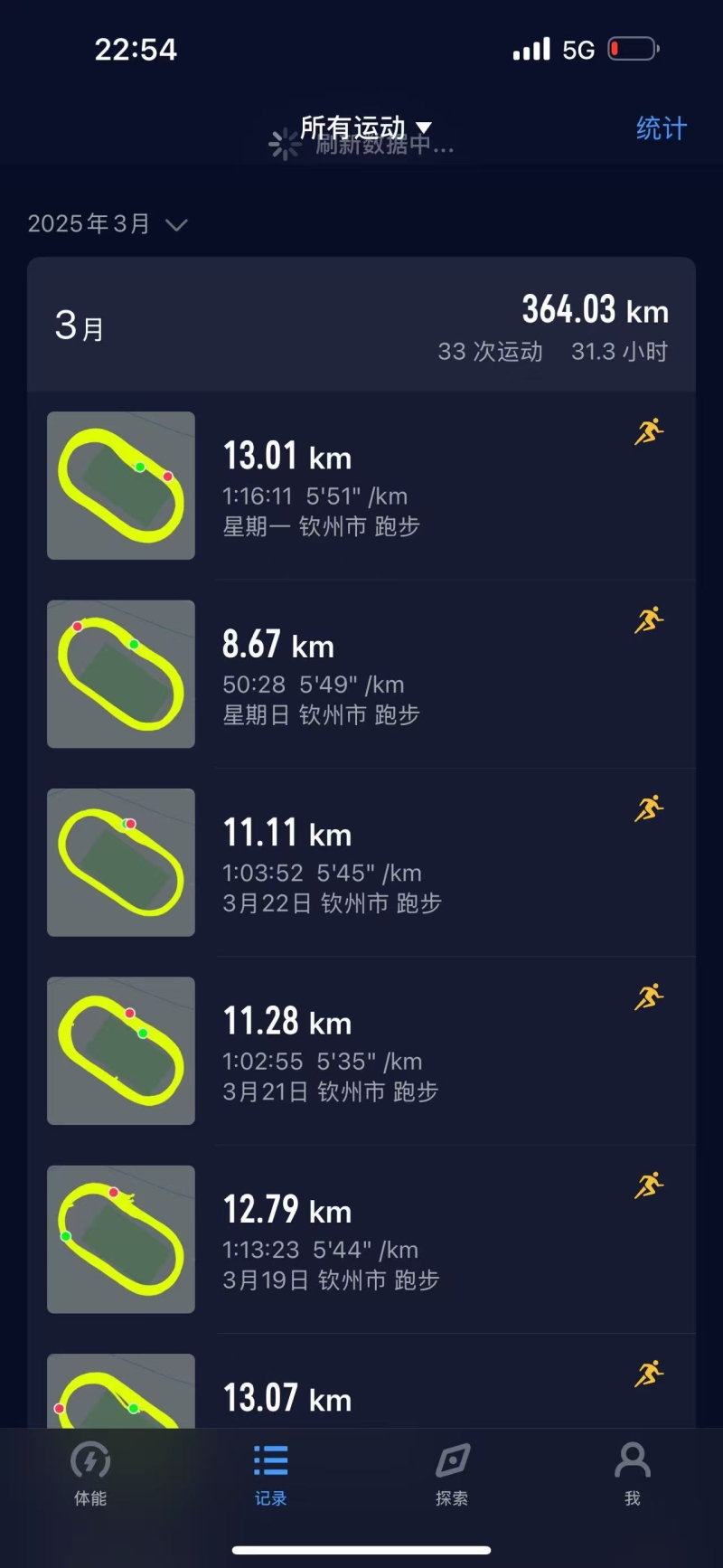The height and width of the screenshot is (1568, 723).
Task: Open the 11.11 km run from 3月22日
Action: (x=361, y=863)
